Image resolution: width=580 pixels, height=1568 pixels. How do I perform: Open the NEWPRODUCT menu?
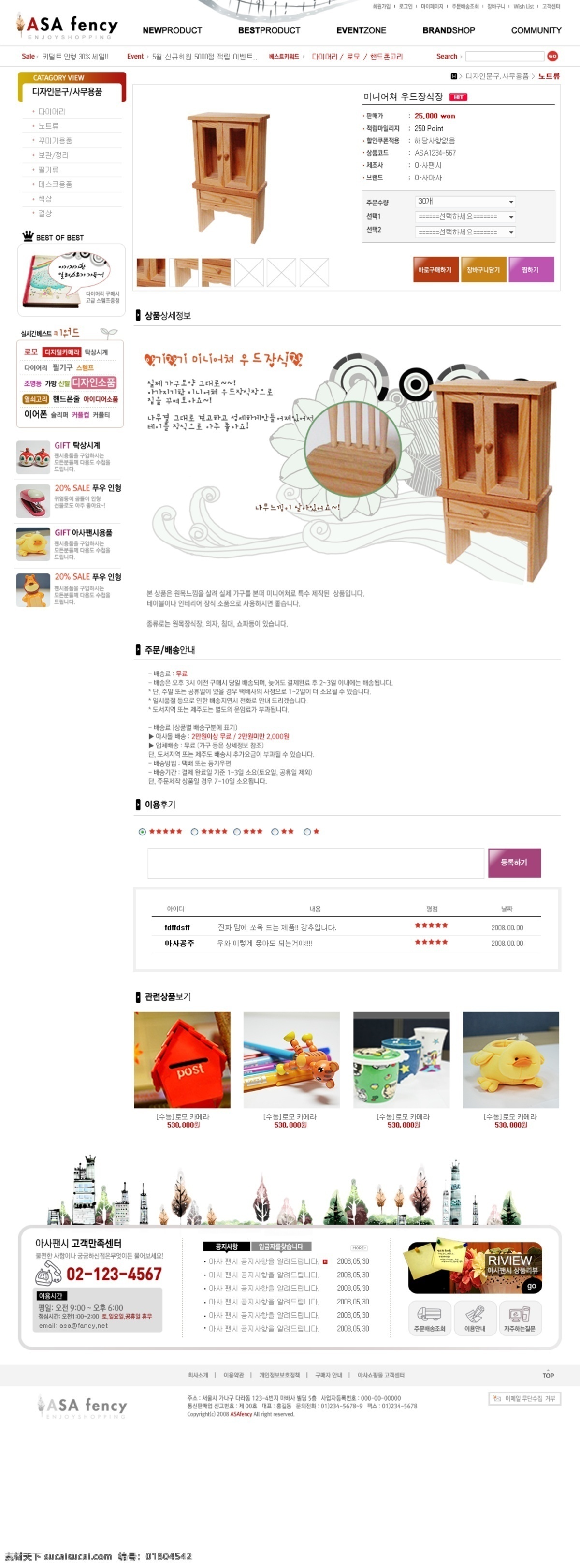172,30
